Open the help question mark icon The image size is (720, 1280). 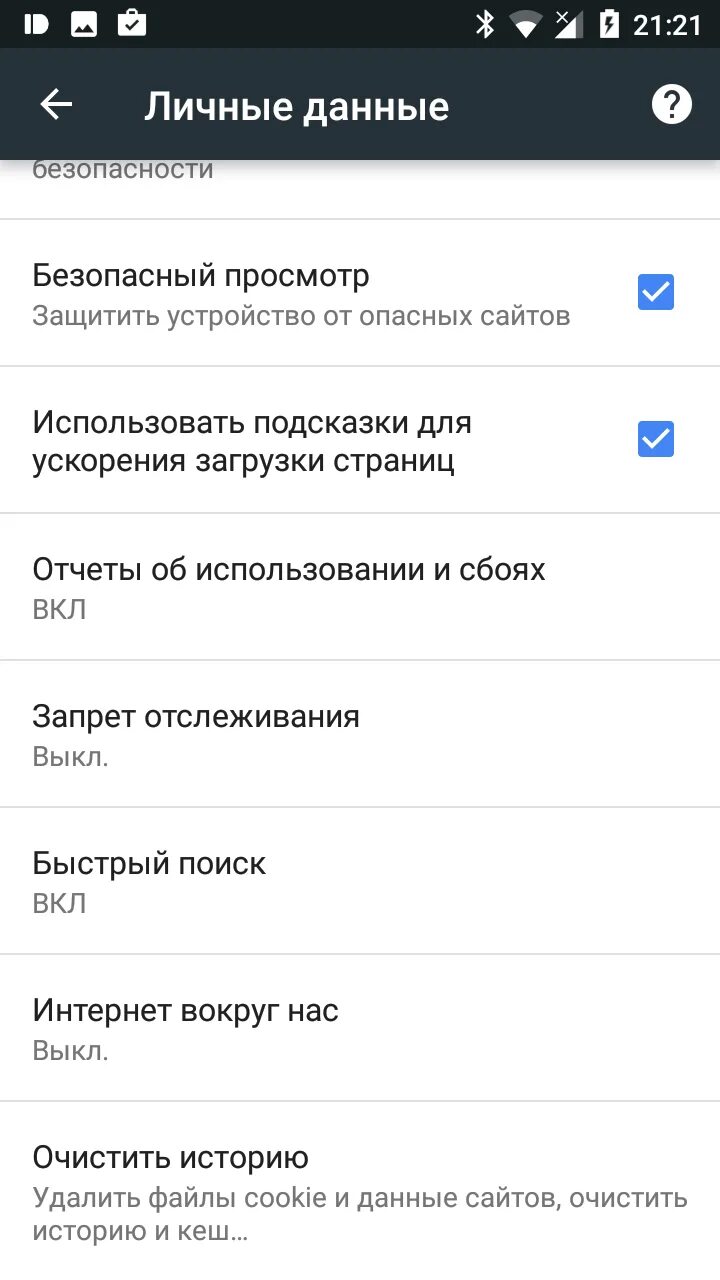point(672,105)
